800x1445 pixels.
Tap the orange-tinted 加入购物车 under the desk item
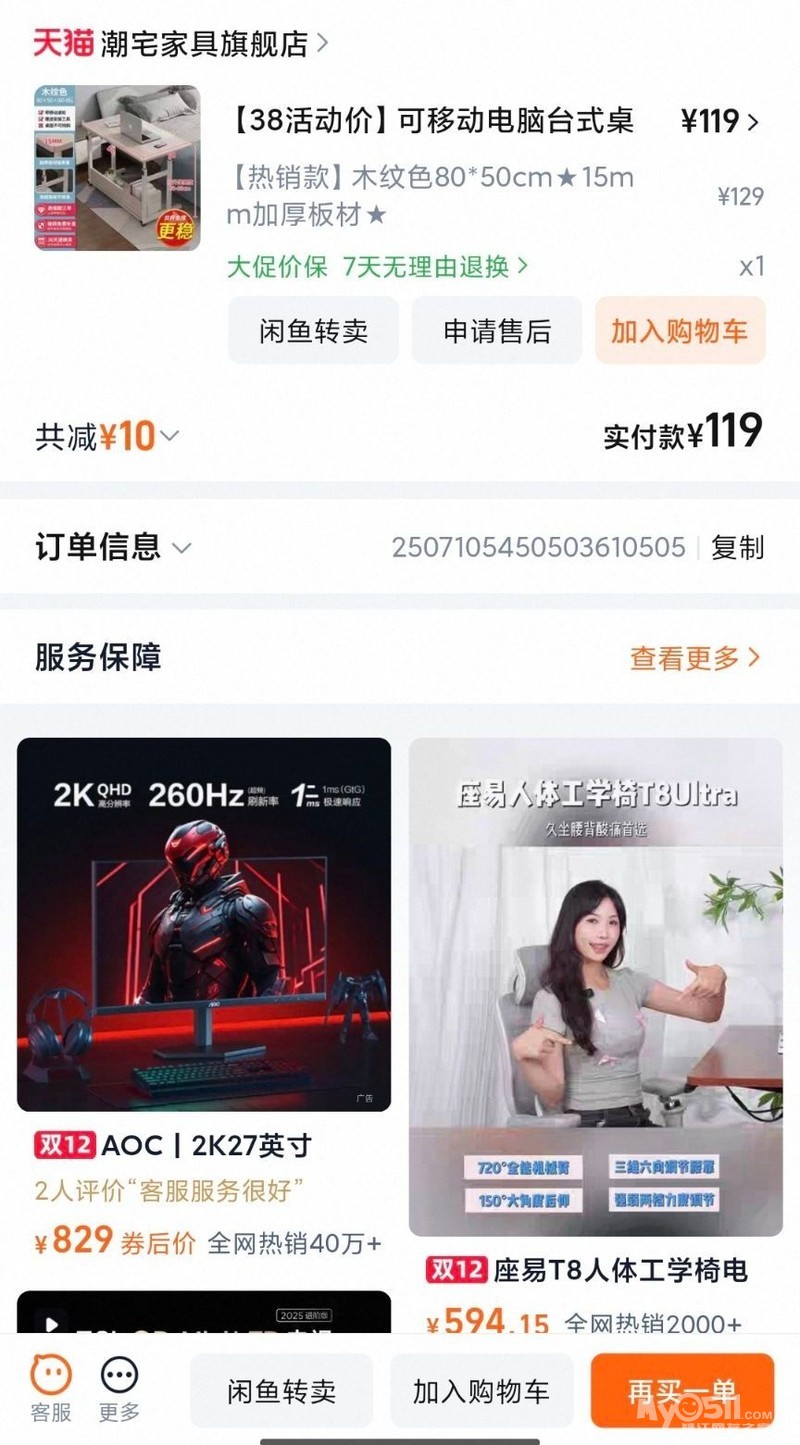(680, 331)
